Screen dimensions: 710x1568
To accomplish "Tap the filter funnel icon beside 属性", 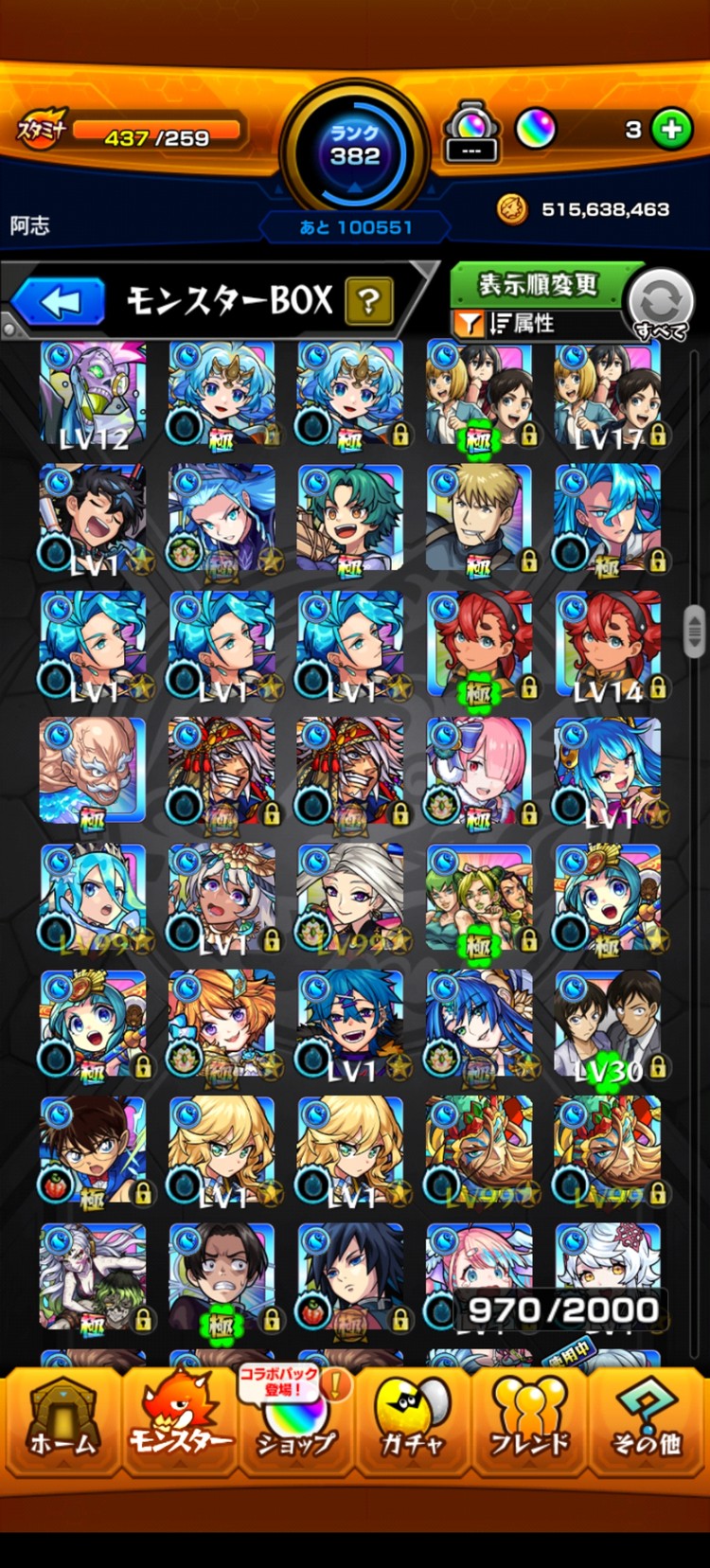I will [469, 324].
